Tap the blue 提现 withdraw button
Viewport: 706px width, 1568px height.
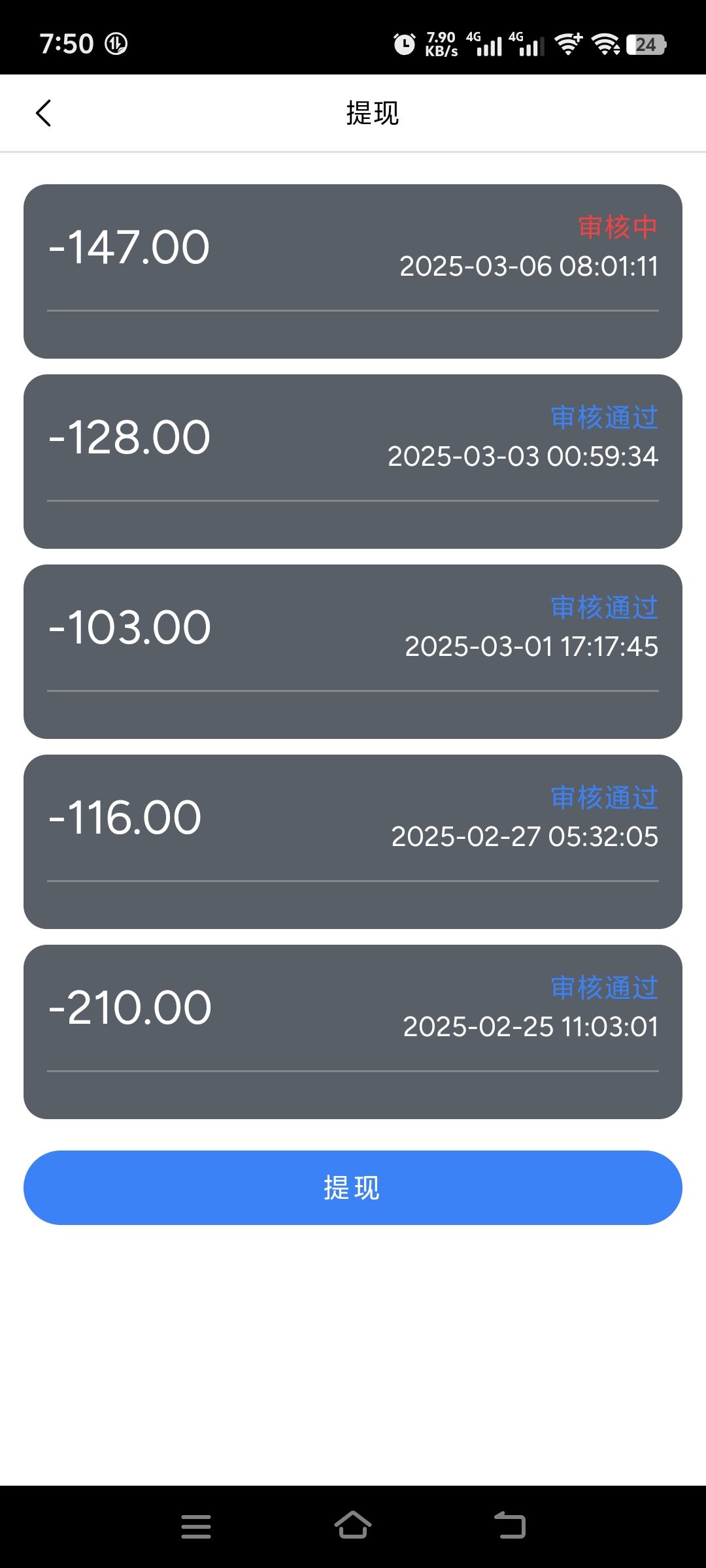[x=353, y=1188]
